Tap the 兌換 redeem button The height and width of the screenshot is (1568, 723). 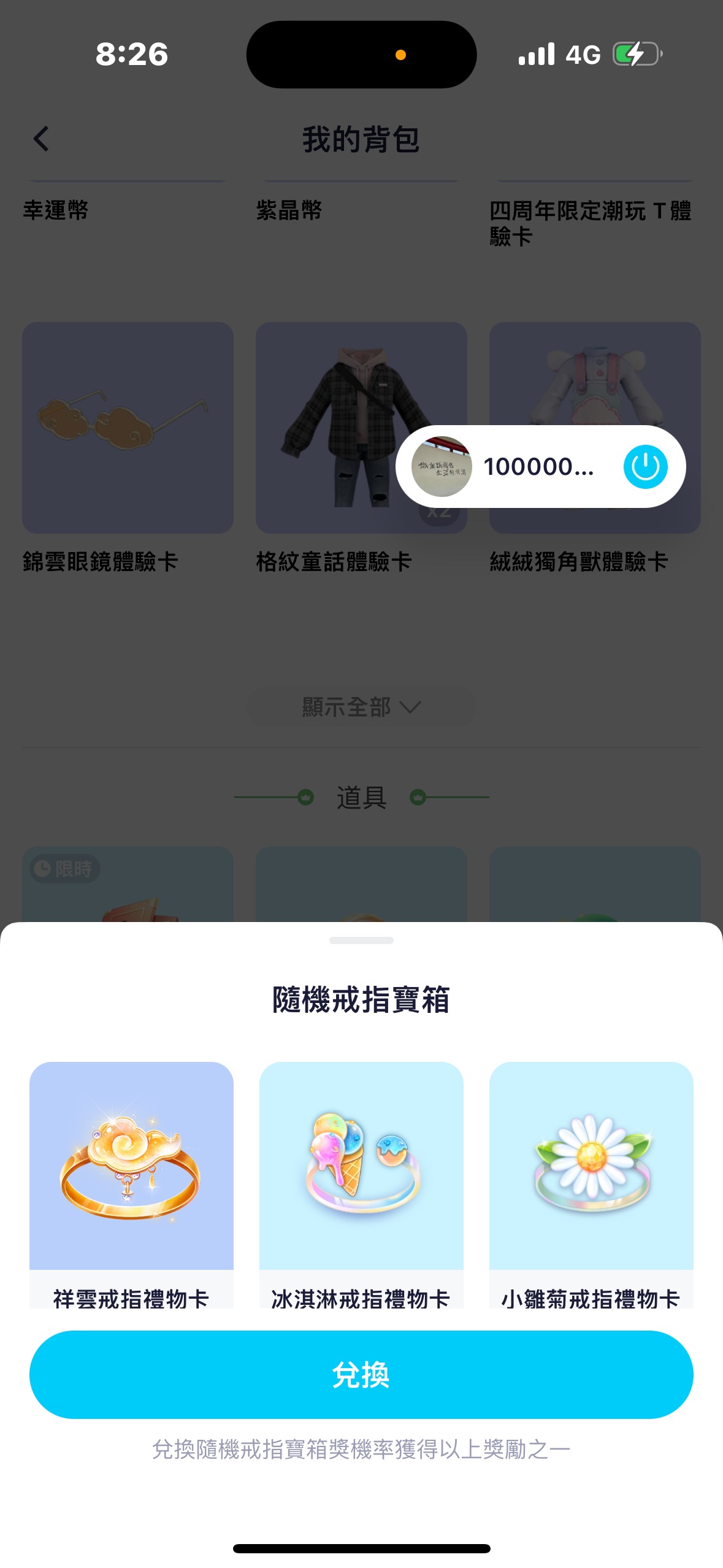(361, 1374)
